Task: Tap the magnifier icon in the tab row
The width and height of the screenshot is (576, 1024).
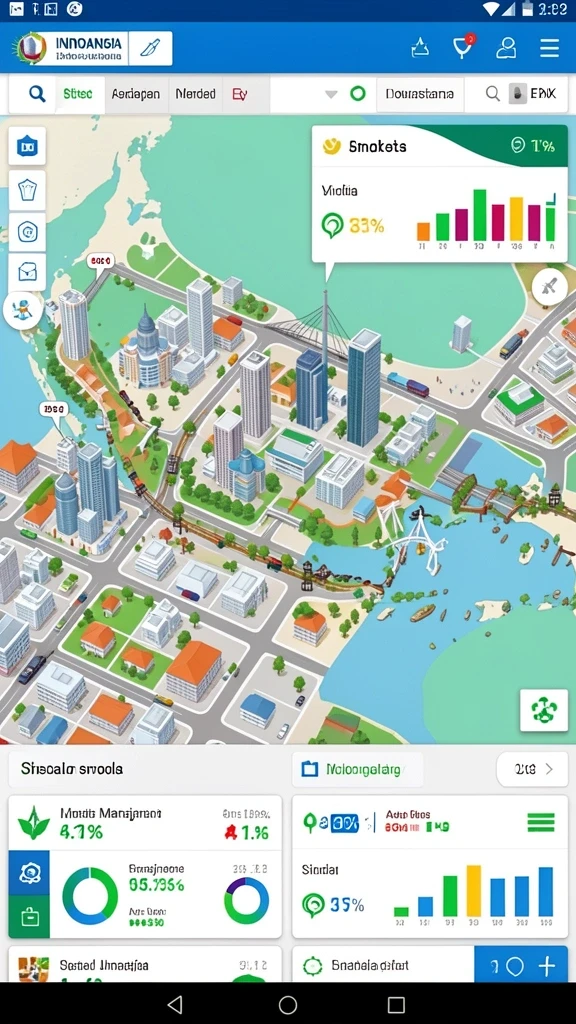Action: [x=37, y=94]
